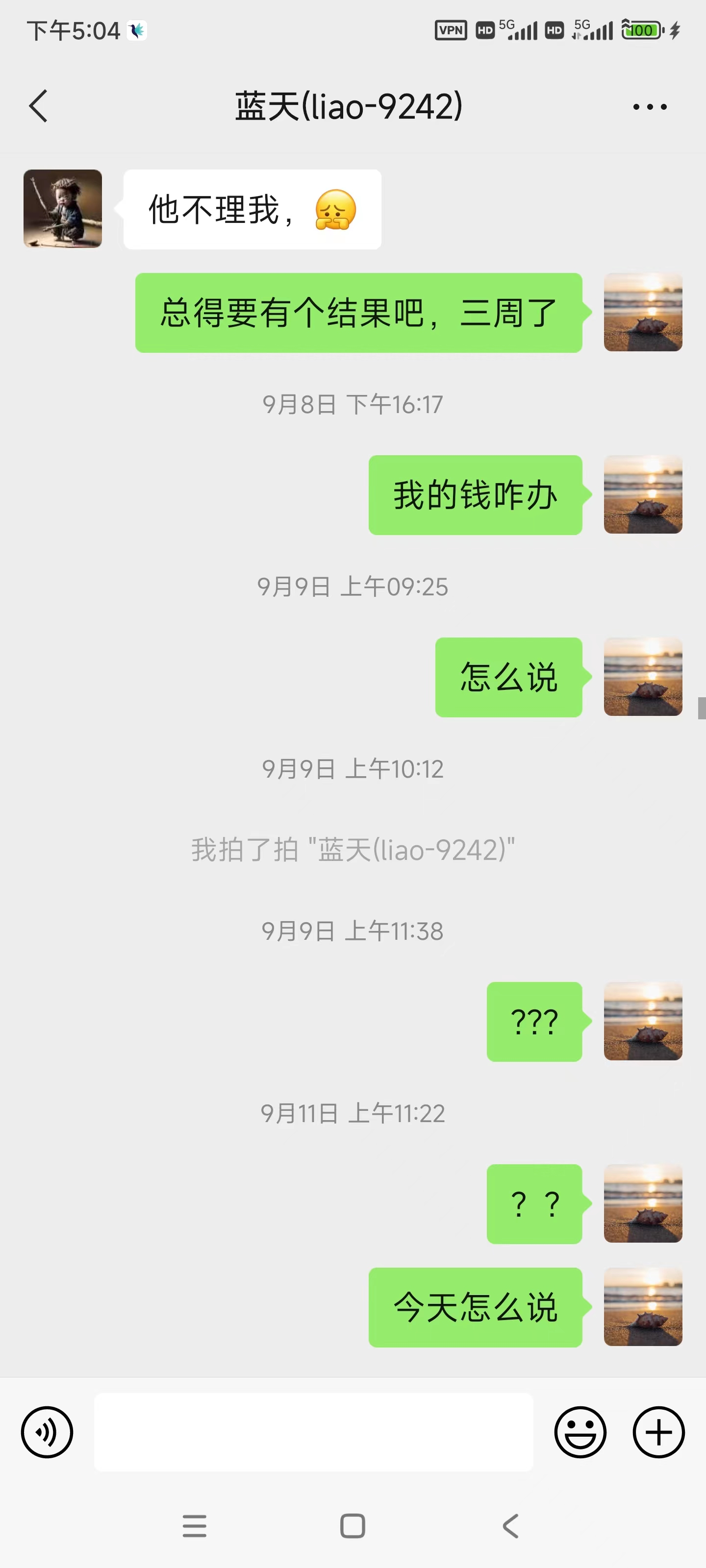Go back to the chat list
This screenshot has width=706, height=1568.
[x=38, y=106]
